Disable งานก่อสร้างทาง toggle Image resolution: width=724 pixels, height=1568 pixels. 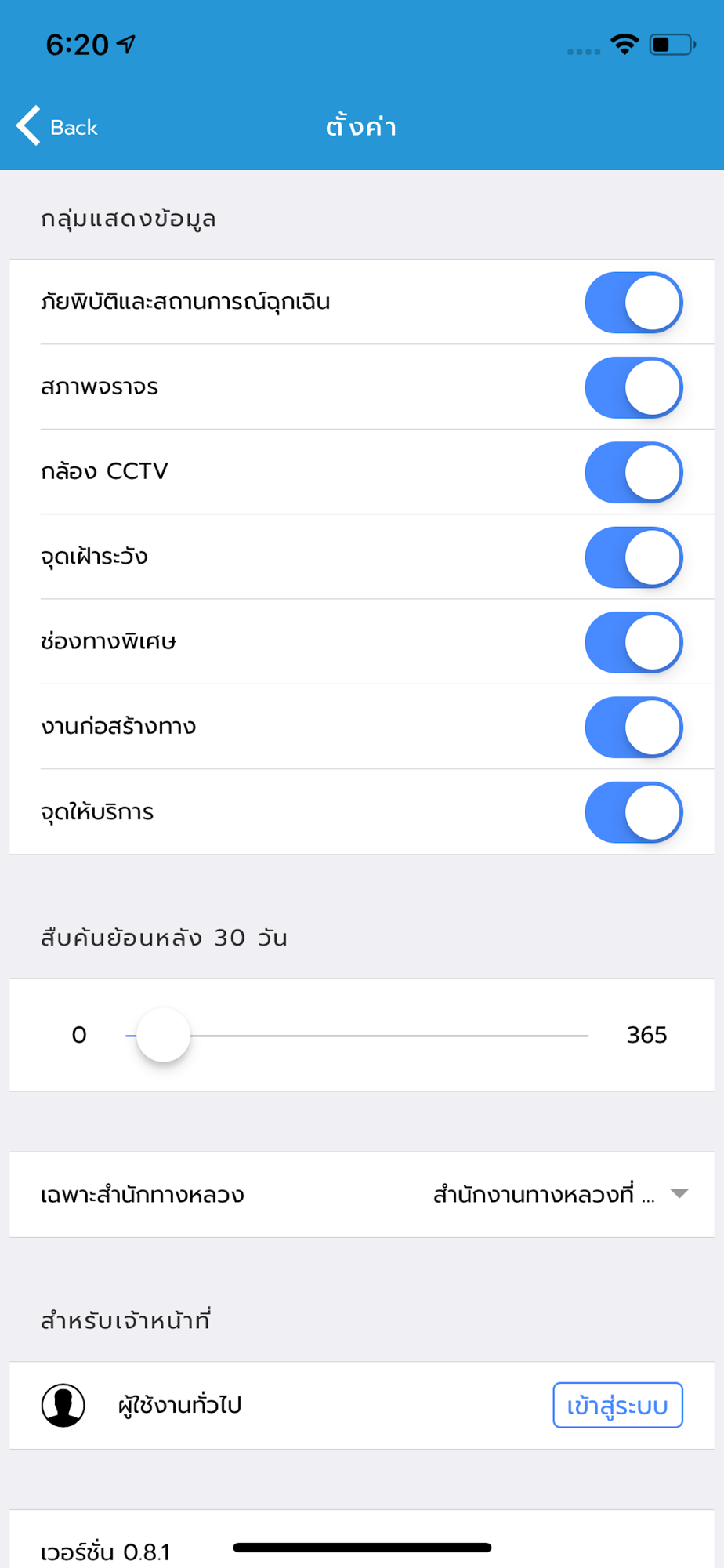tap(633, 728)
